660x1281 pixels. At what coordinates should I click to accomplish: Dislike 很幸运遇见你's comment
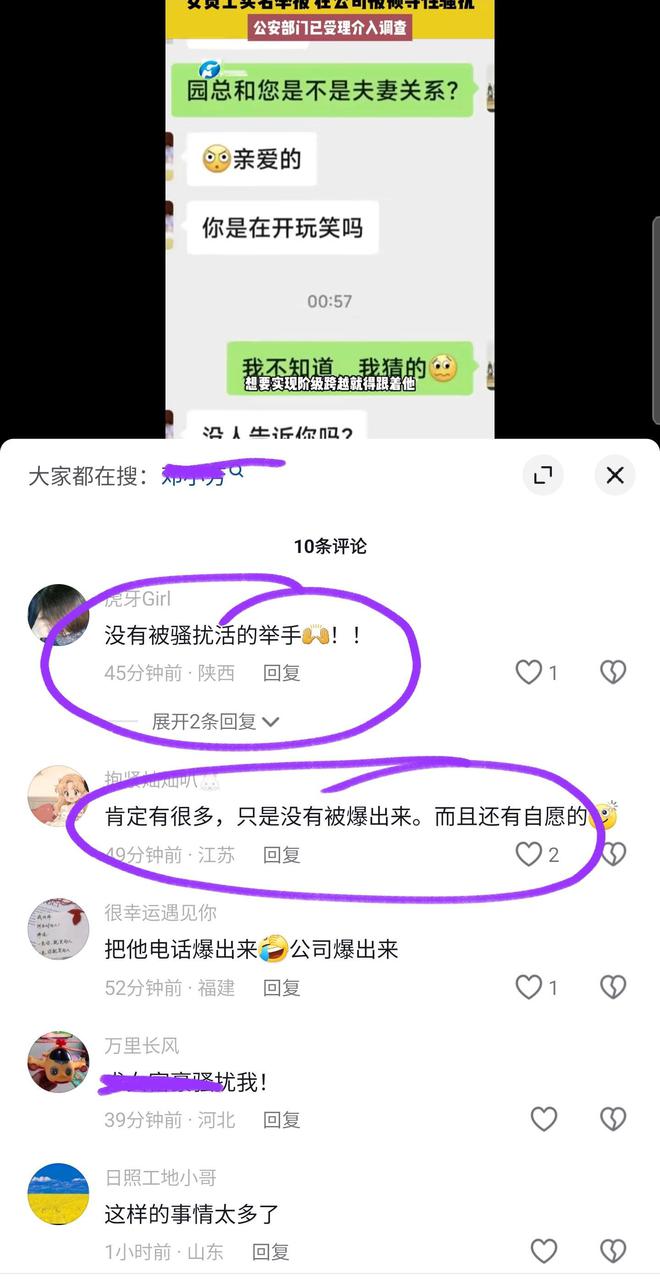(612, 988)
